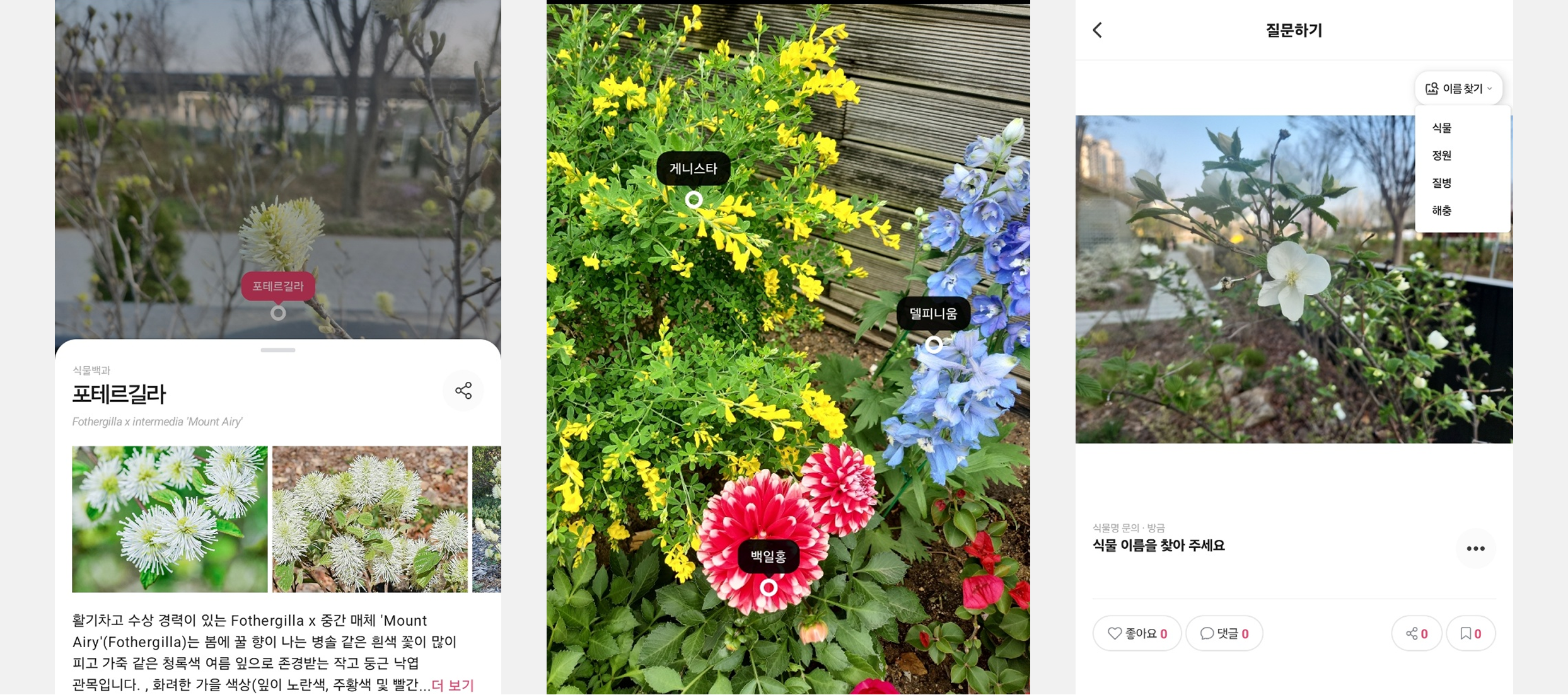
Task: Open comments via 댓글 button
Action: click(x=1224, y=633)
